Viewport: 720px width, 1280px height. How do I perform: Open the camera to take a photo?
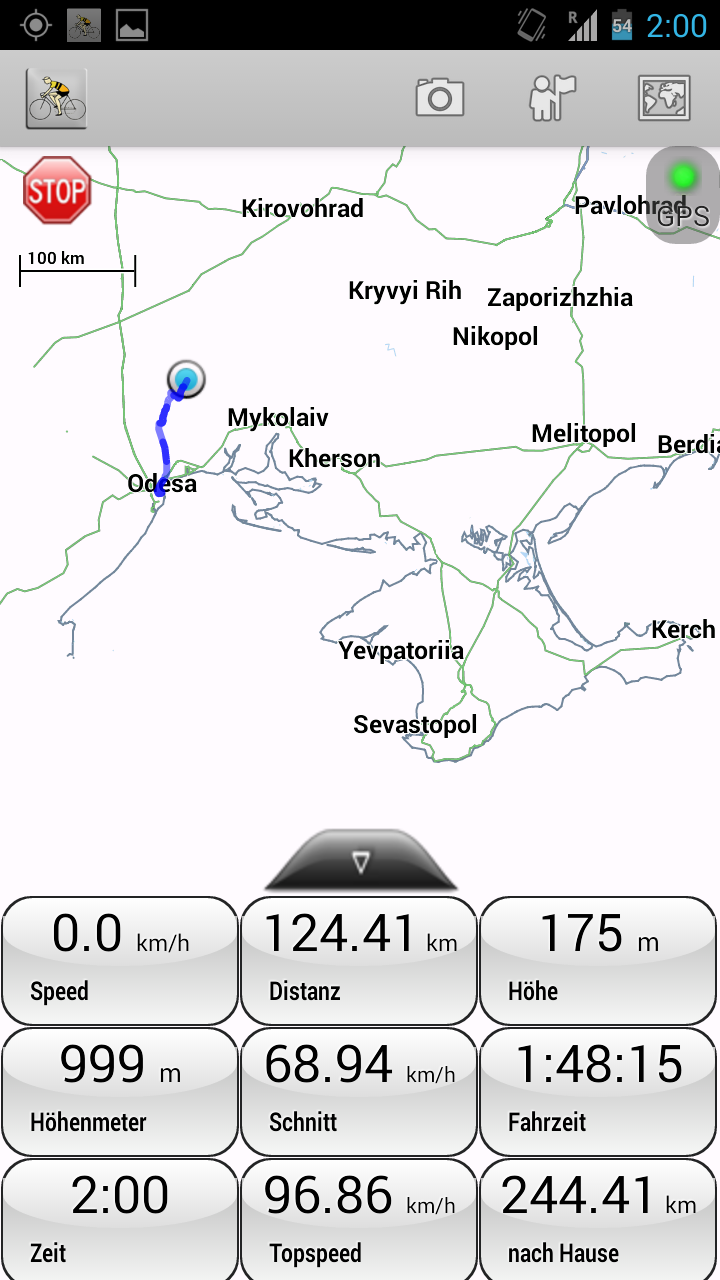tap(439, 99)
